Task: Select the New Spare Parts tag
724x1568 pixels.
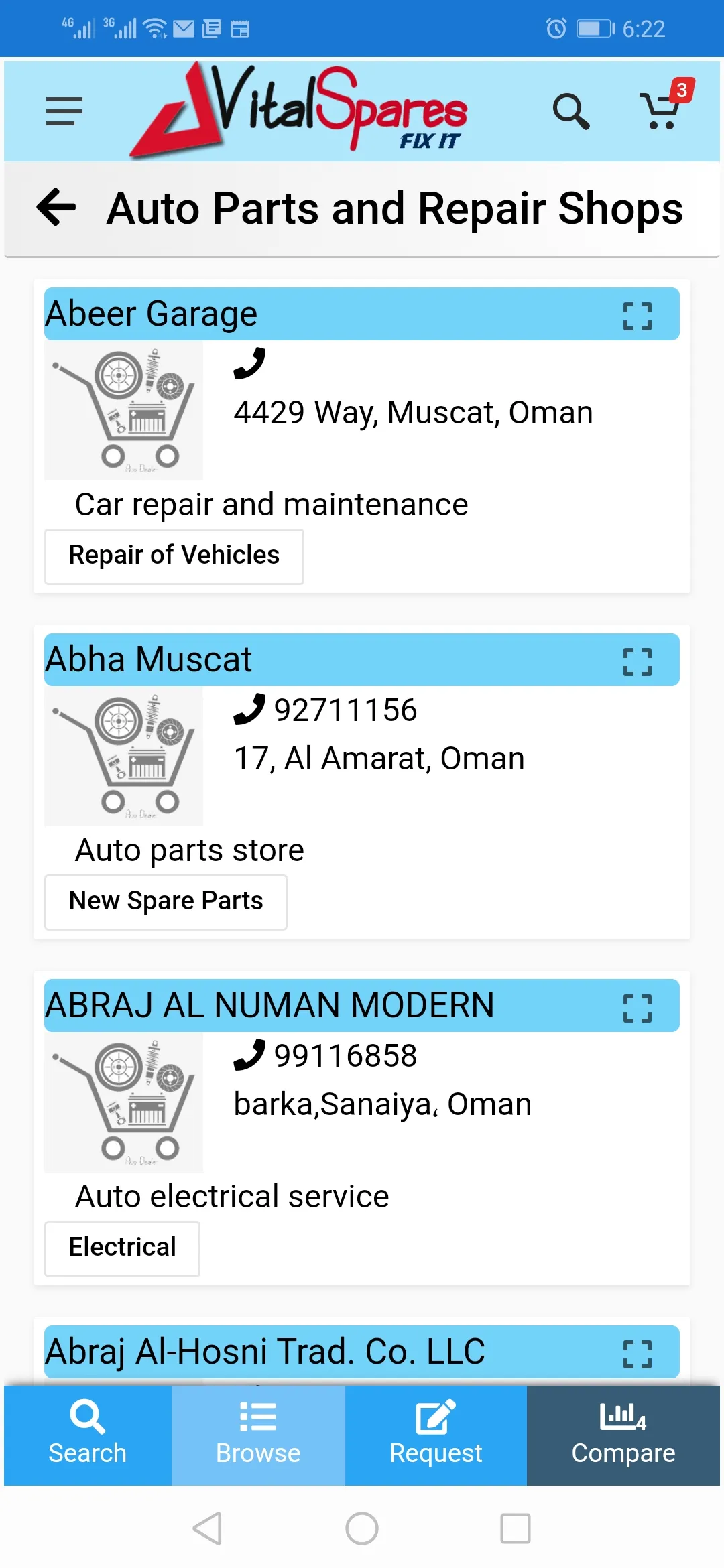Action: (165, 901)
